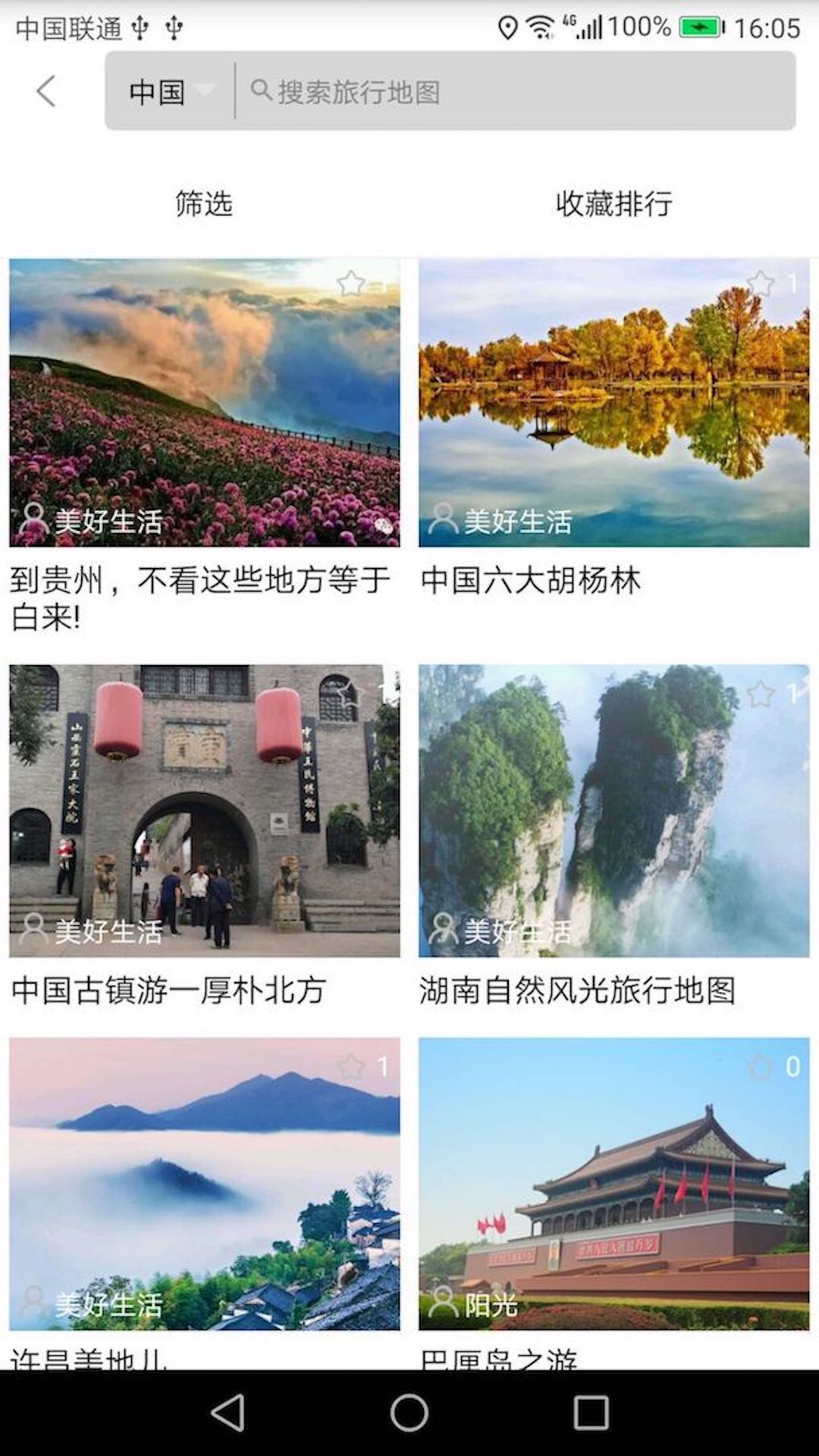Screen dimensions: 819x1456
Task: Toggle the star on the 连昌美地儿 card
Action: [352, 1068]
